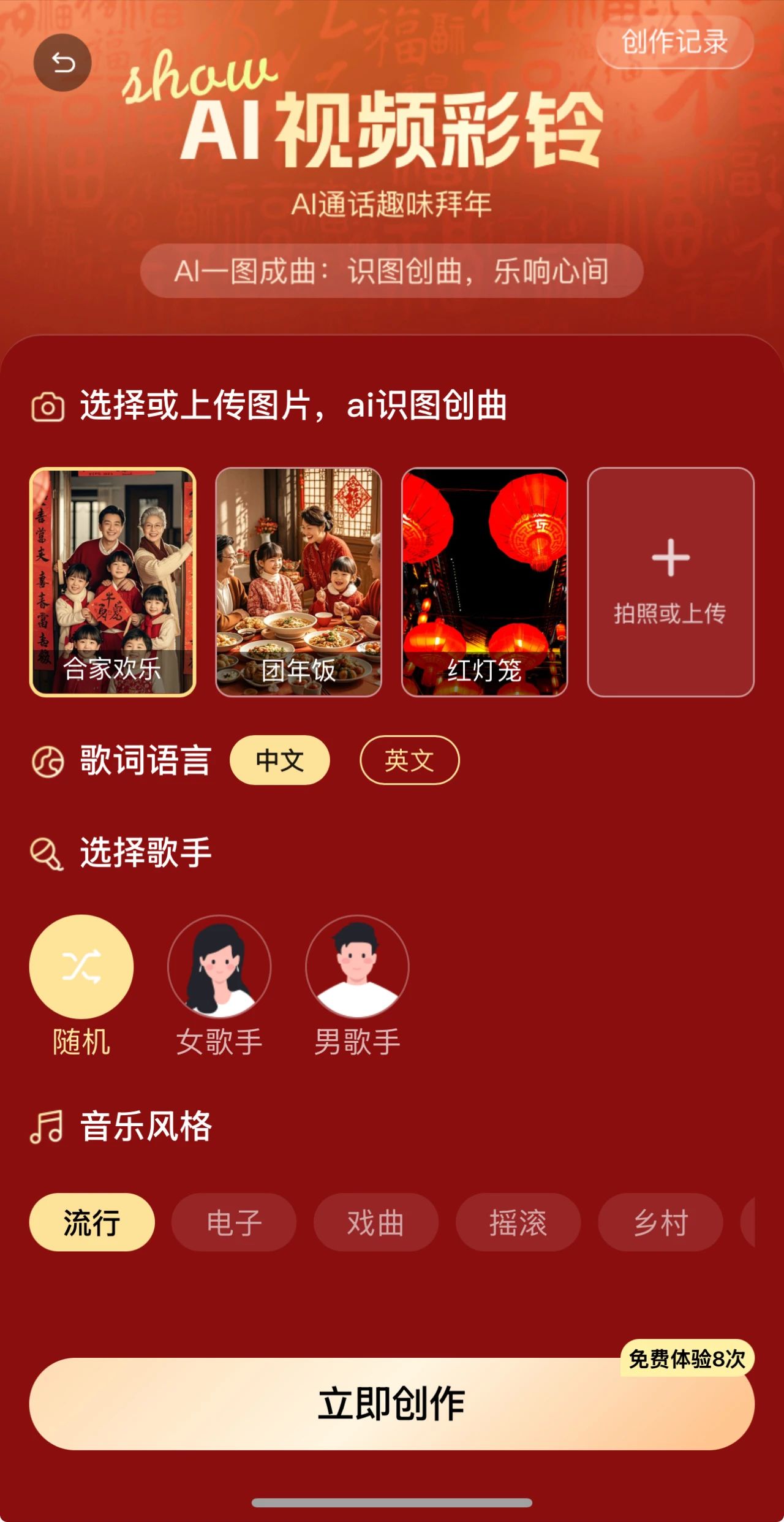Select 流行 music style
This screenshot has width=784, height=1522.
pos(92,1222)
